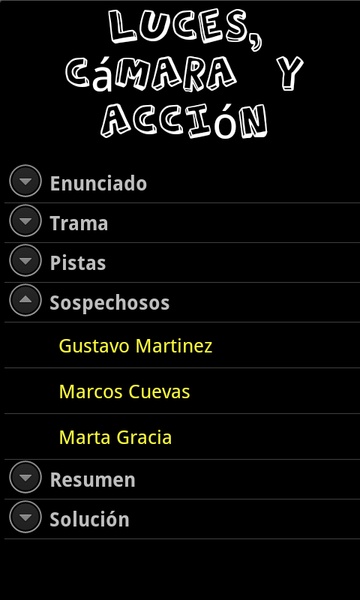Collapse the Sospechosos section
The image size is (360, 600).
pos(182,302)
